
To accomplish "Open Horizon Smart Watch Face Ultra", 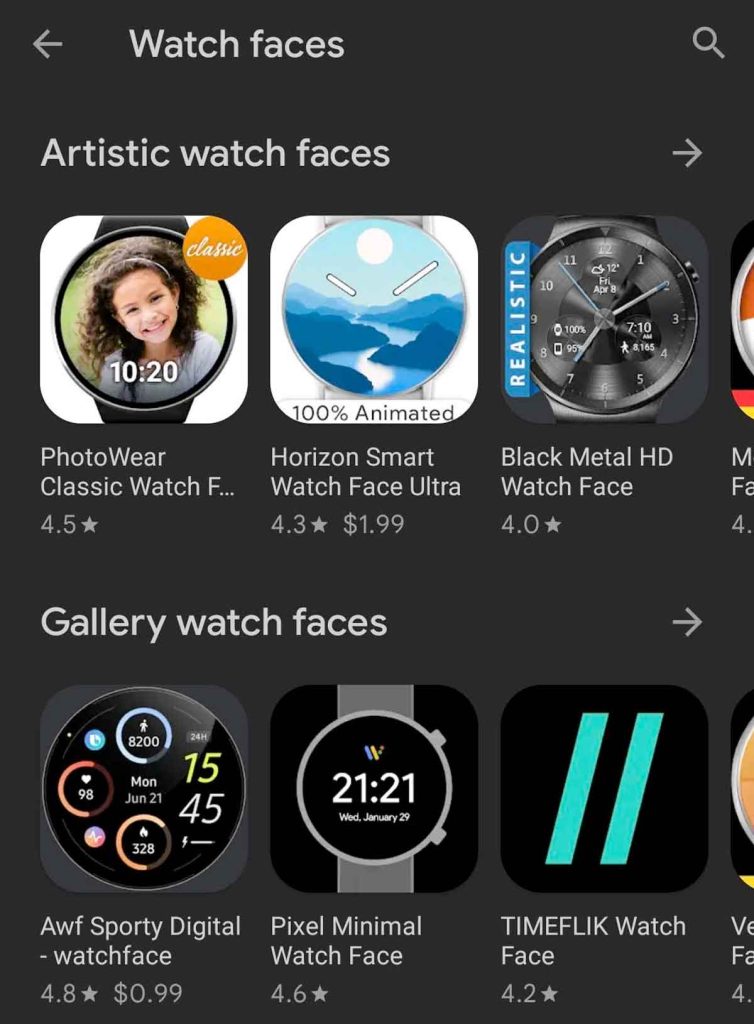I will click(373, 320).
